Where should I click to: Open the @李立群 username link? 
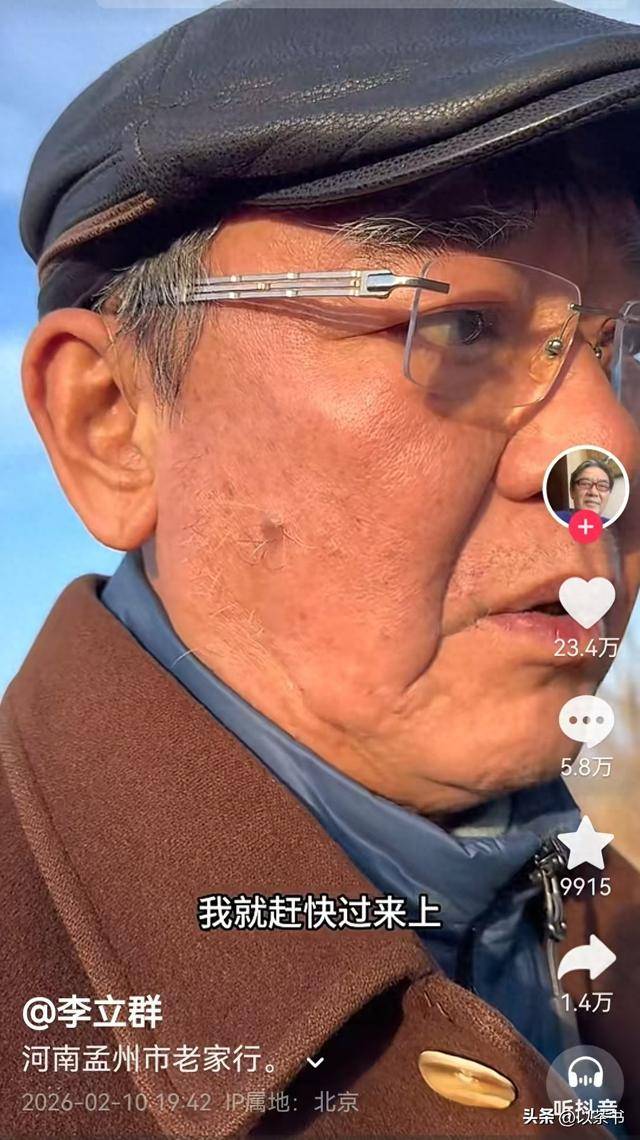click(x=92, y=1012)
